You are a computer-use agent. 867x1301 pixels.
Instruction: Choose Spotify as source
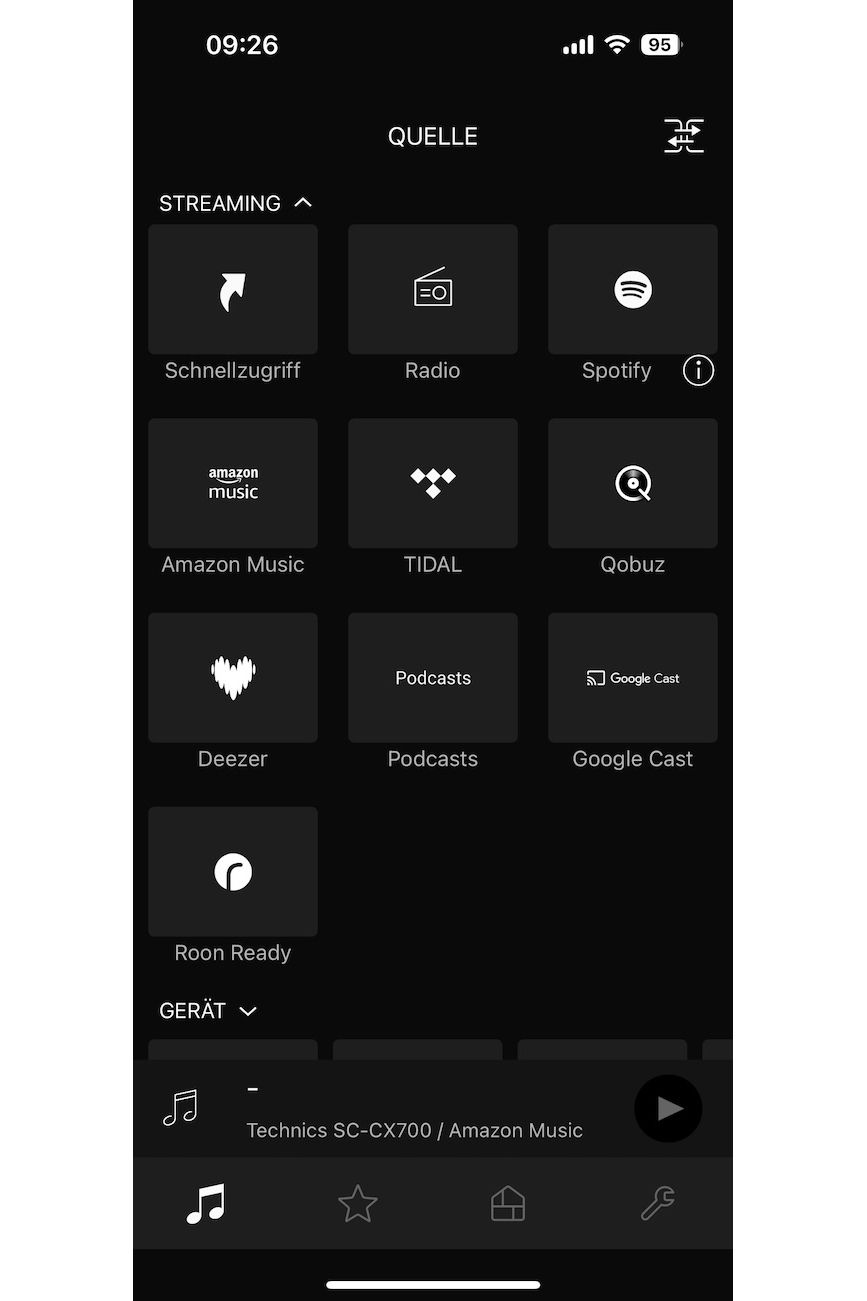pyautogui.click(x=633, y=290)
